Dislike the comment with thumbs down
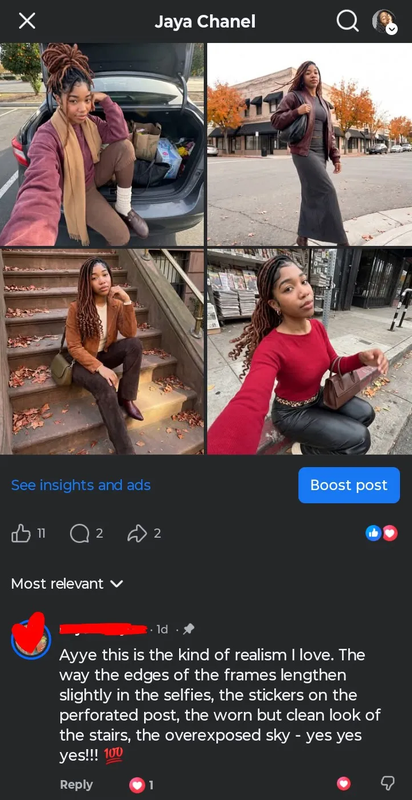 tap(388, 783)
